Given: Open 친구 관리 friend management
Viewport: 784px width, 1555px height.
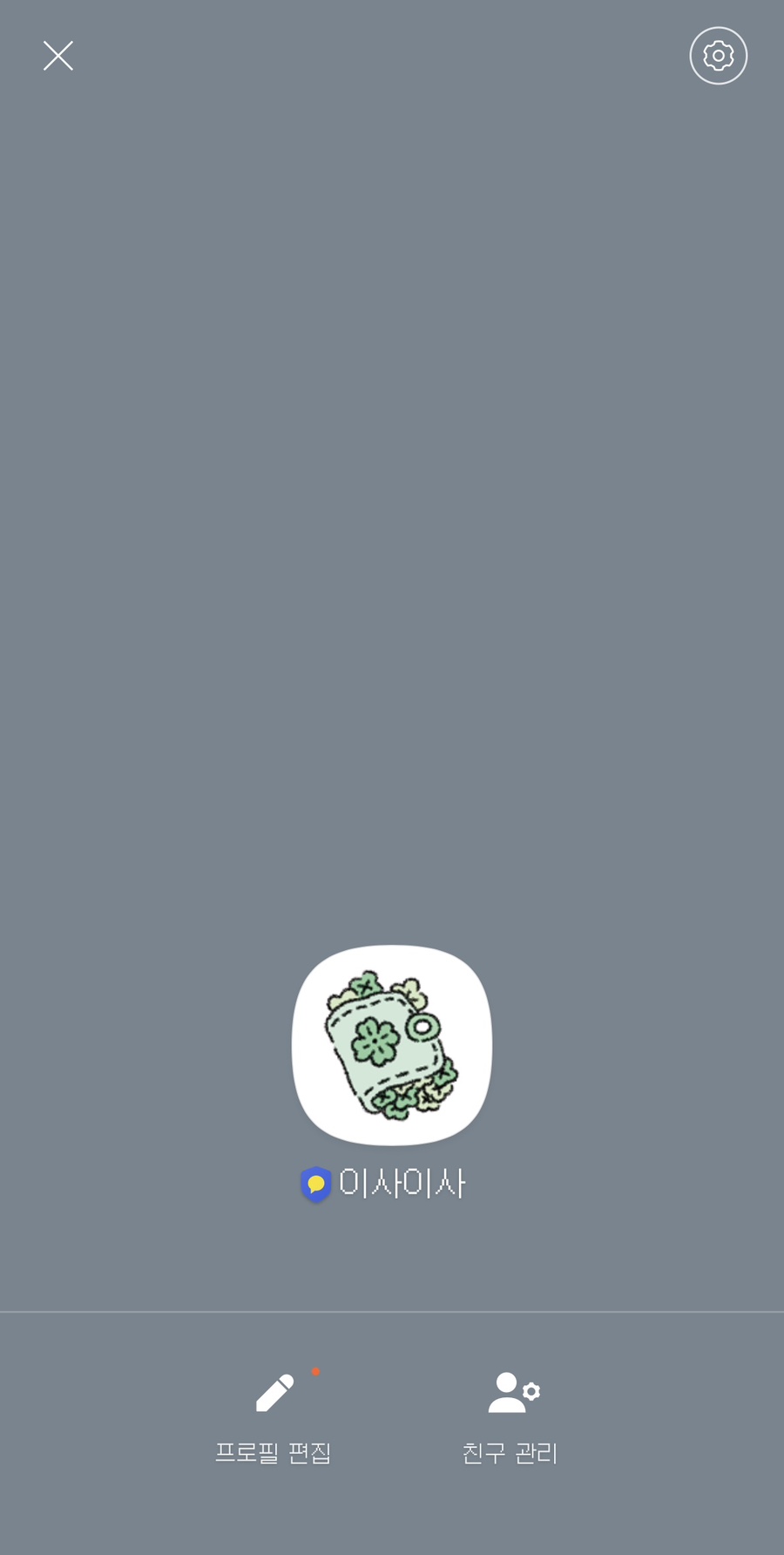Looking at the screenshot, I should click(x=510, y=1418).
